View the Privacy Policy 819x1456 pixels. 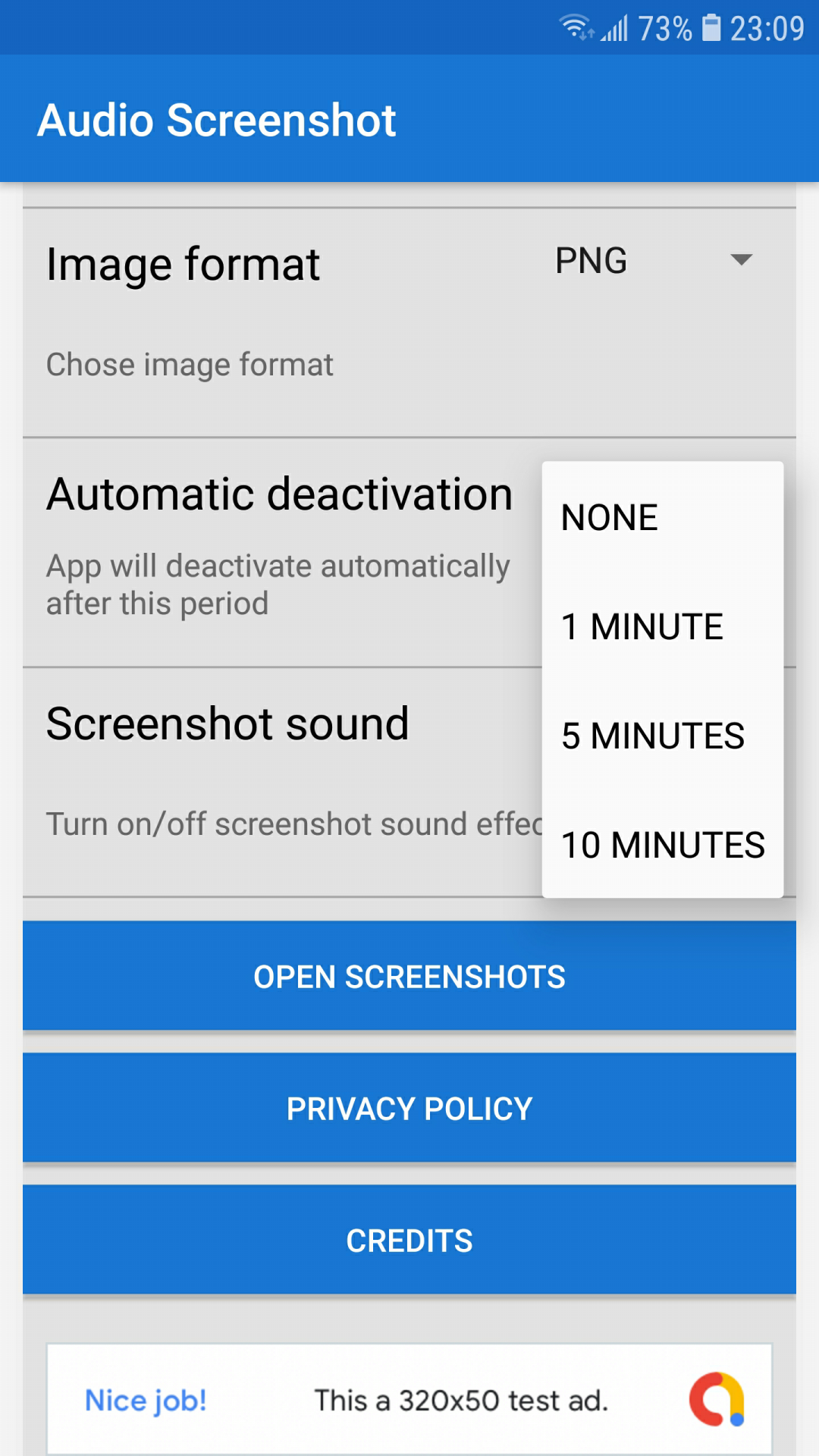point(409,1108)
